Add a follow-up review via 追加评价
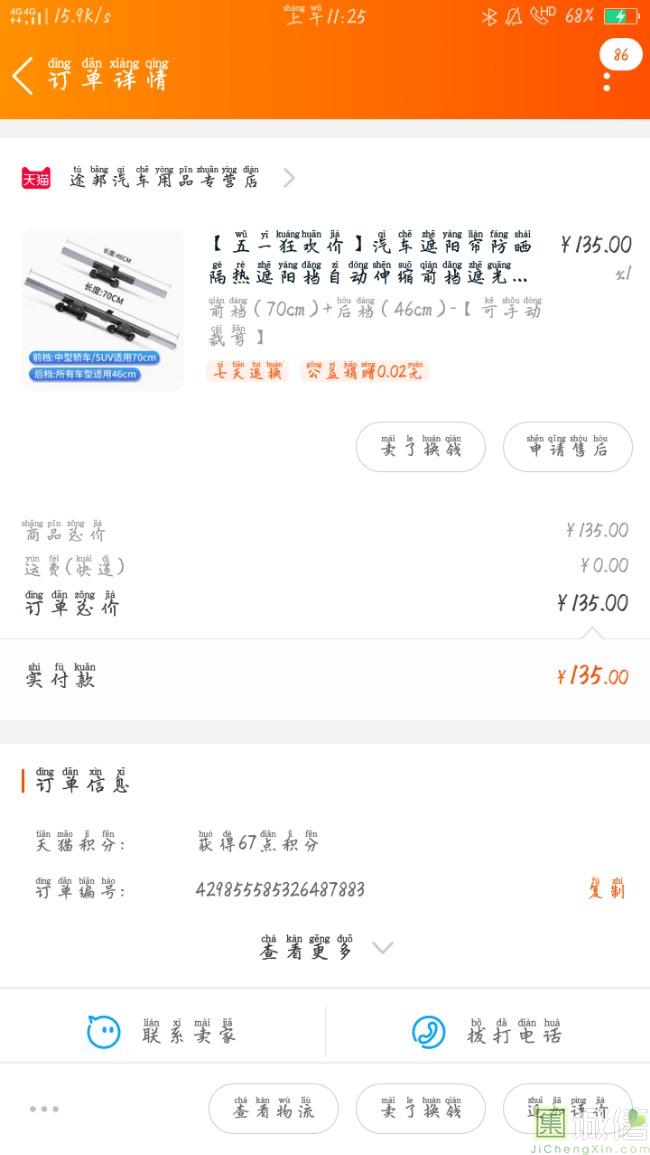This screenshot has height=1155, width=650. (567, 1109)
